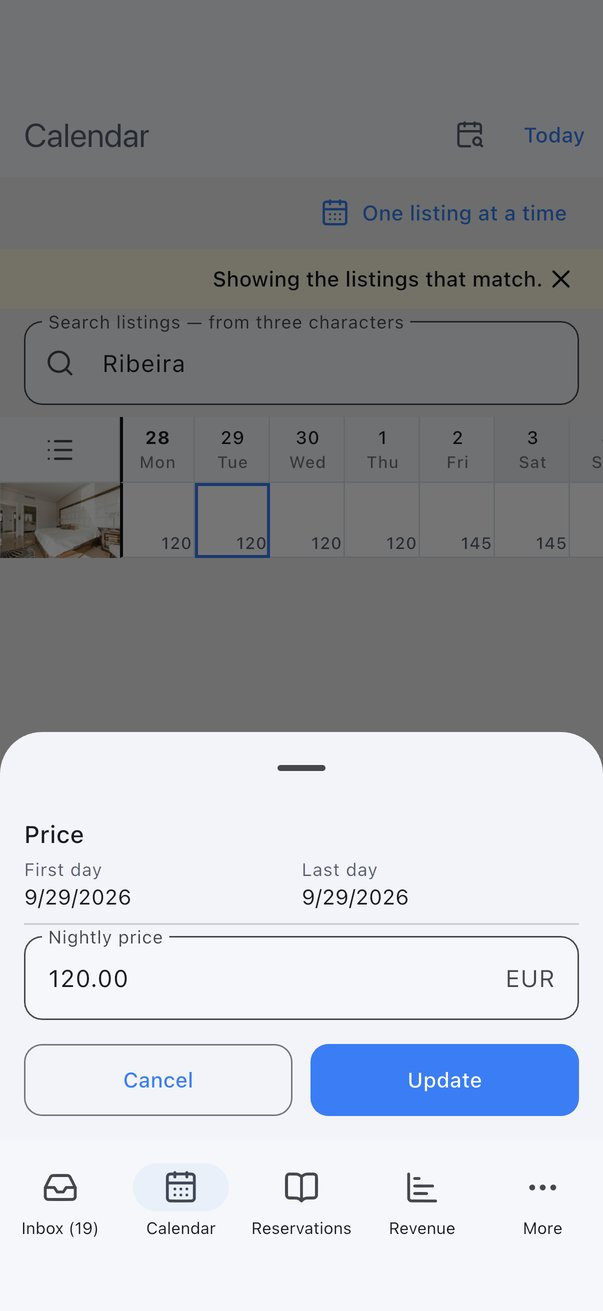The width and height of the screenshot is (603, 1311).
Task: Switch to the Reservations tab
Action: [x=301, y=1203]
